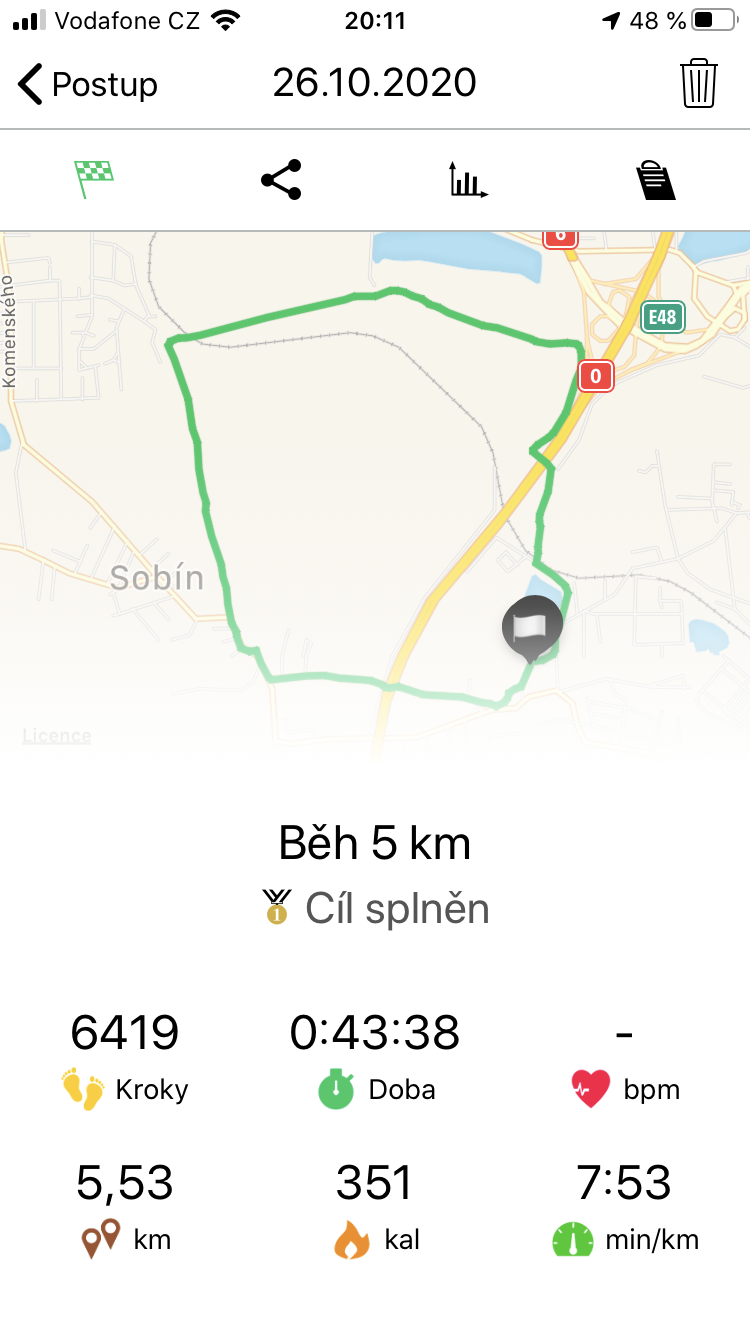750x1334 pixels.
Task: Open the share tab
Action: pos(281,180)
